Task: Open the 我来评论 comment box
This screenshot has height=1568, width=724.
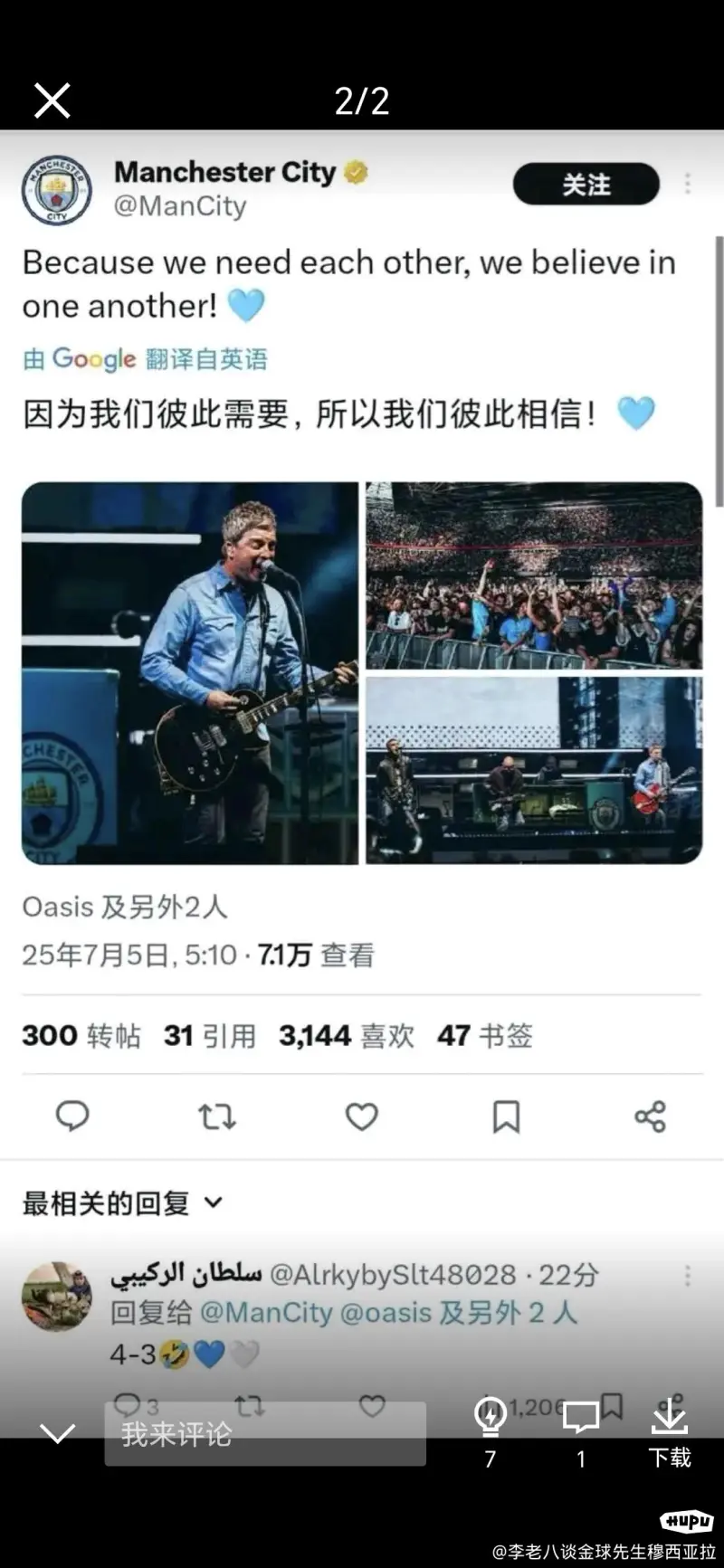Action: [x=264, y=1434]
